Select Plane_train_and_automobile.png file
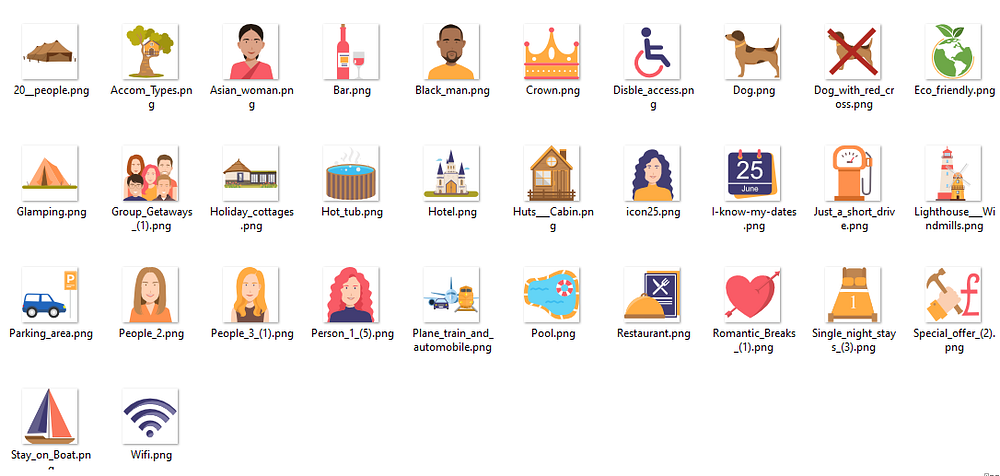The image size is (1000, 476). click(x=452, y=294)
